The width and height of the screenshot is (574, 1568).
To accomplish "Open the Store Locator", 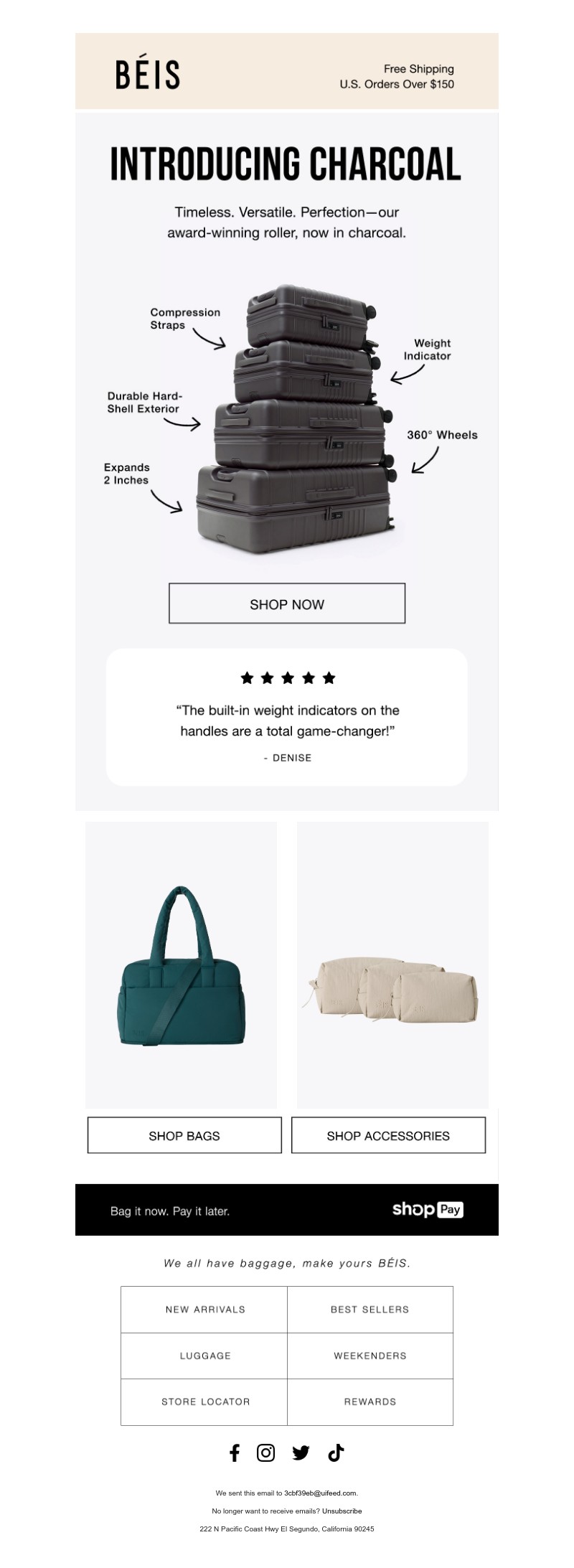I will coord(204,1402).
